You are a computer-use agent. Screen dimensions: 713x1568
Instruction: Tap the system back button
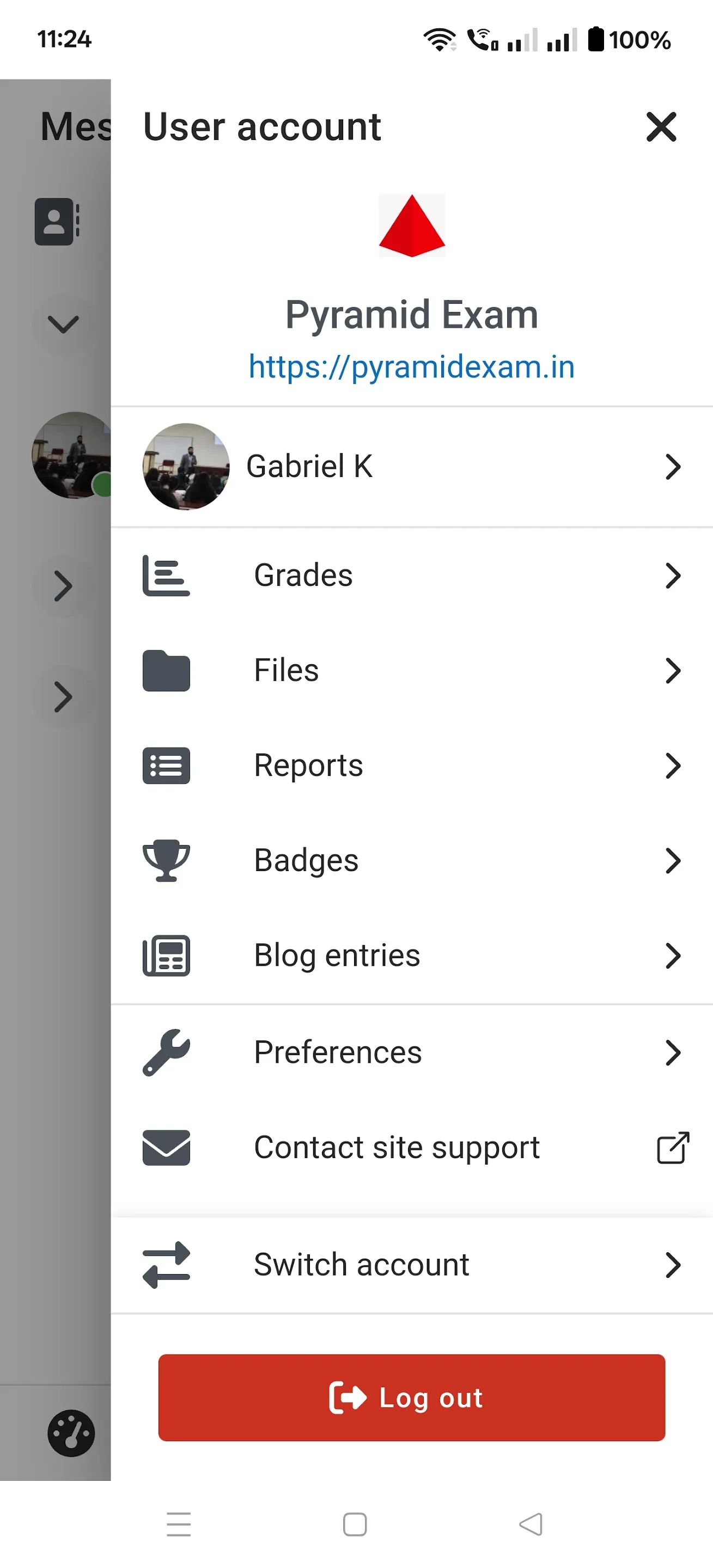(x=531, y=1524)
